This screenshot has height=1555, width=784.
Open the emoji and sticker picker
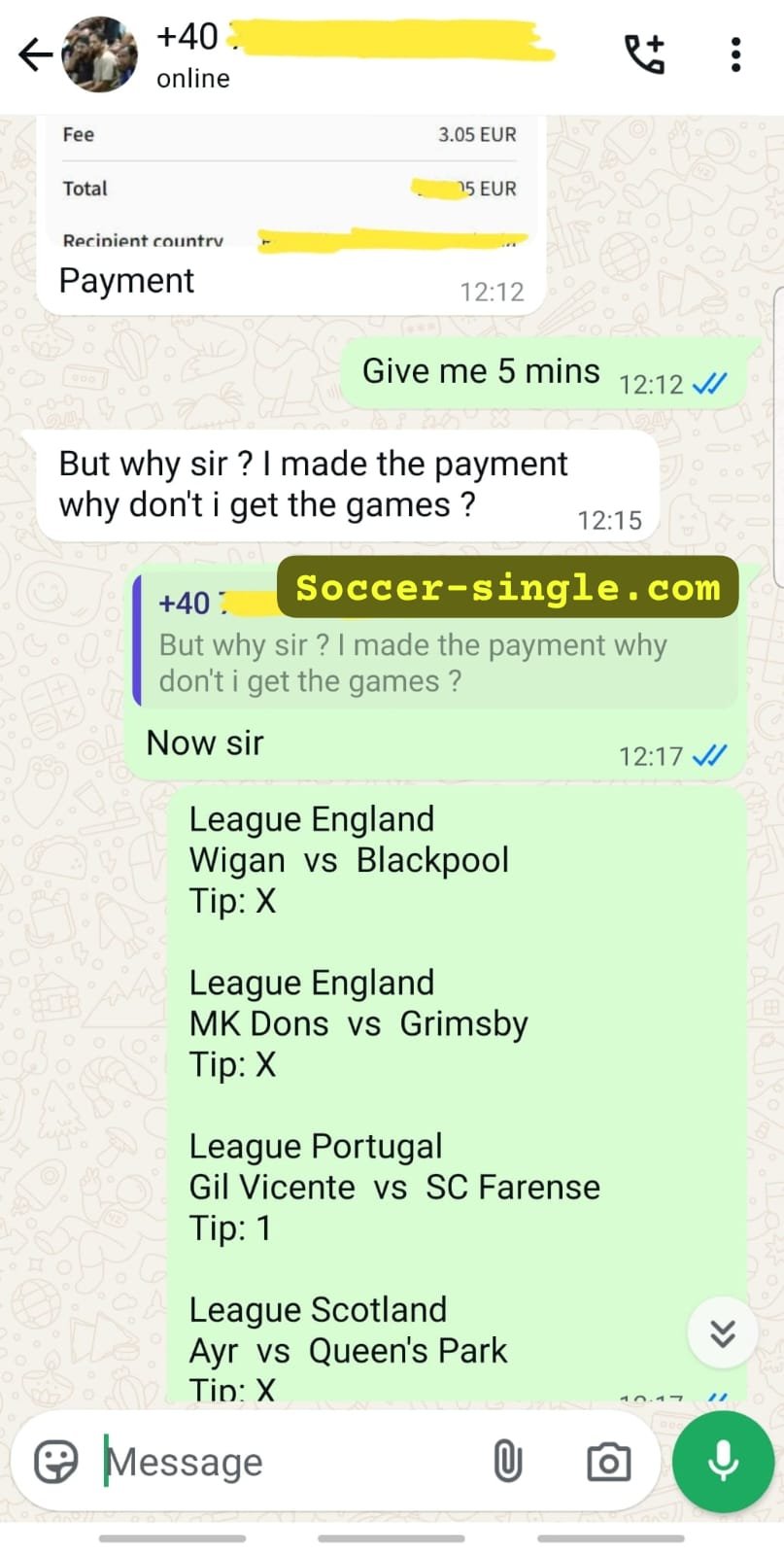(x=55, y=1462)
